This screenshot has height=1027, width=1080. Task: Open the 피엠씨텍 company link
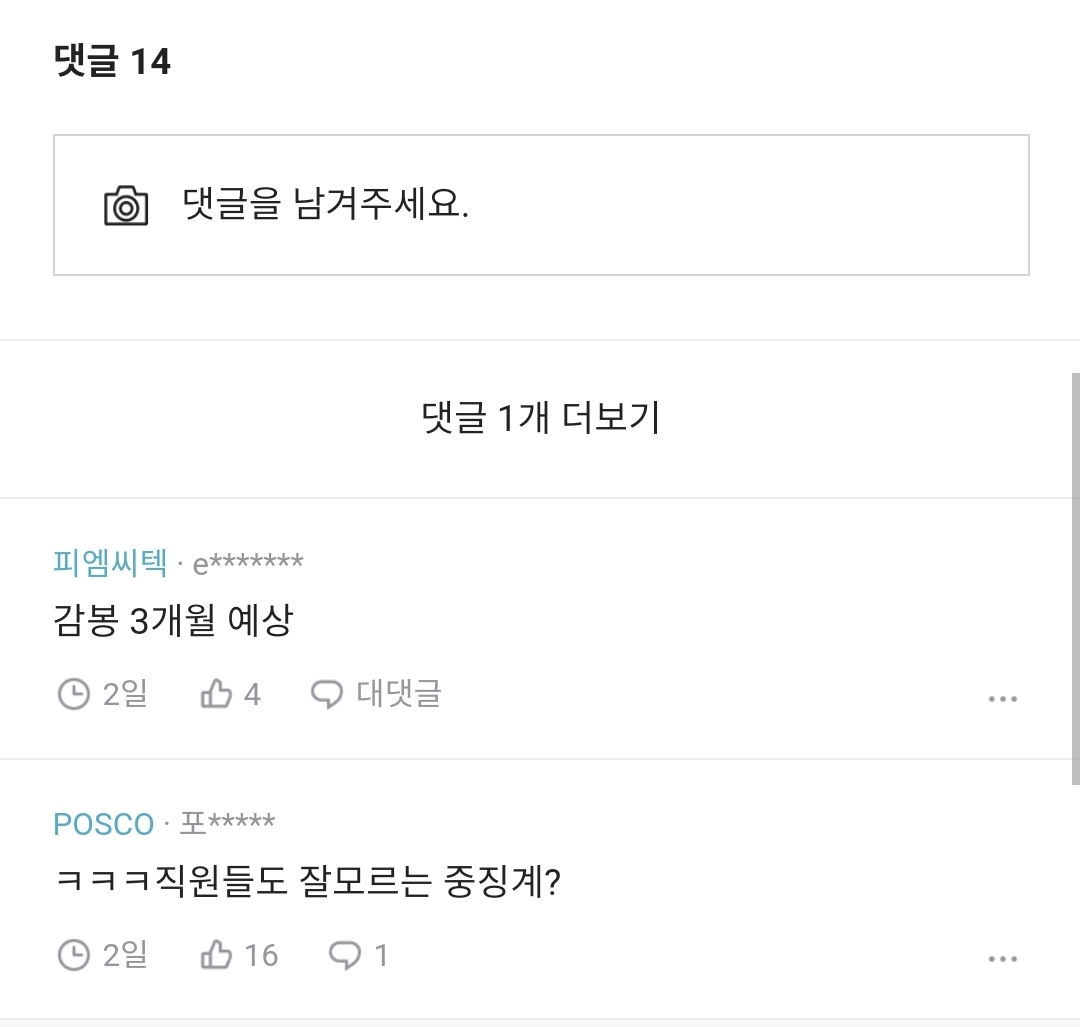[110, 563]
